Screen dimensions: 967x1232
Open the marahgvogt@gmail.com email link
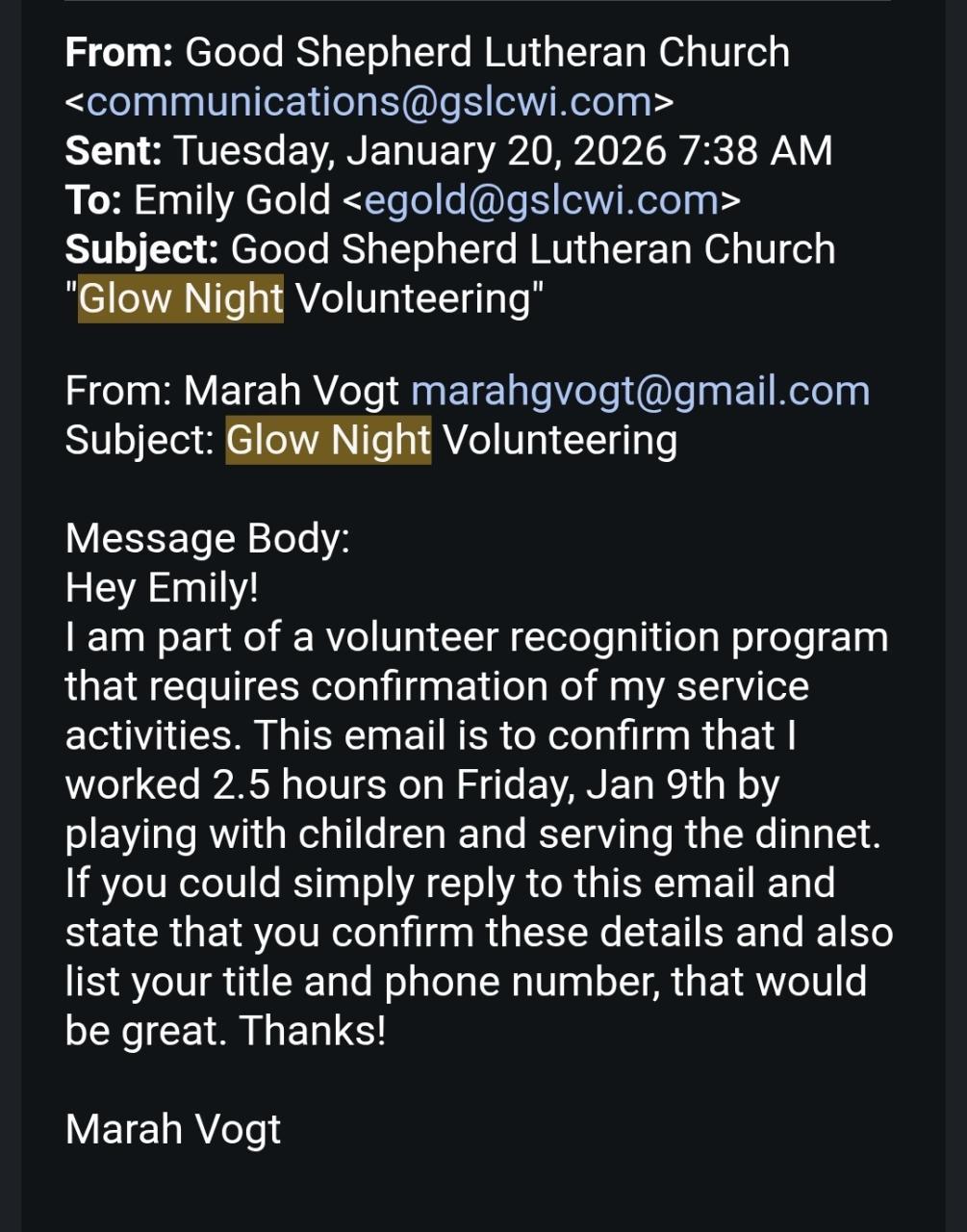tap(640, 391)
